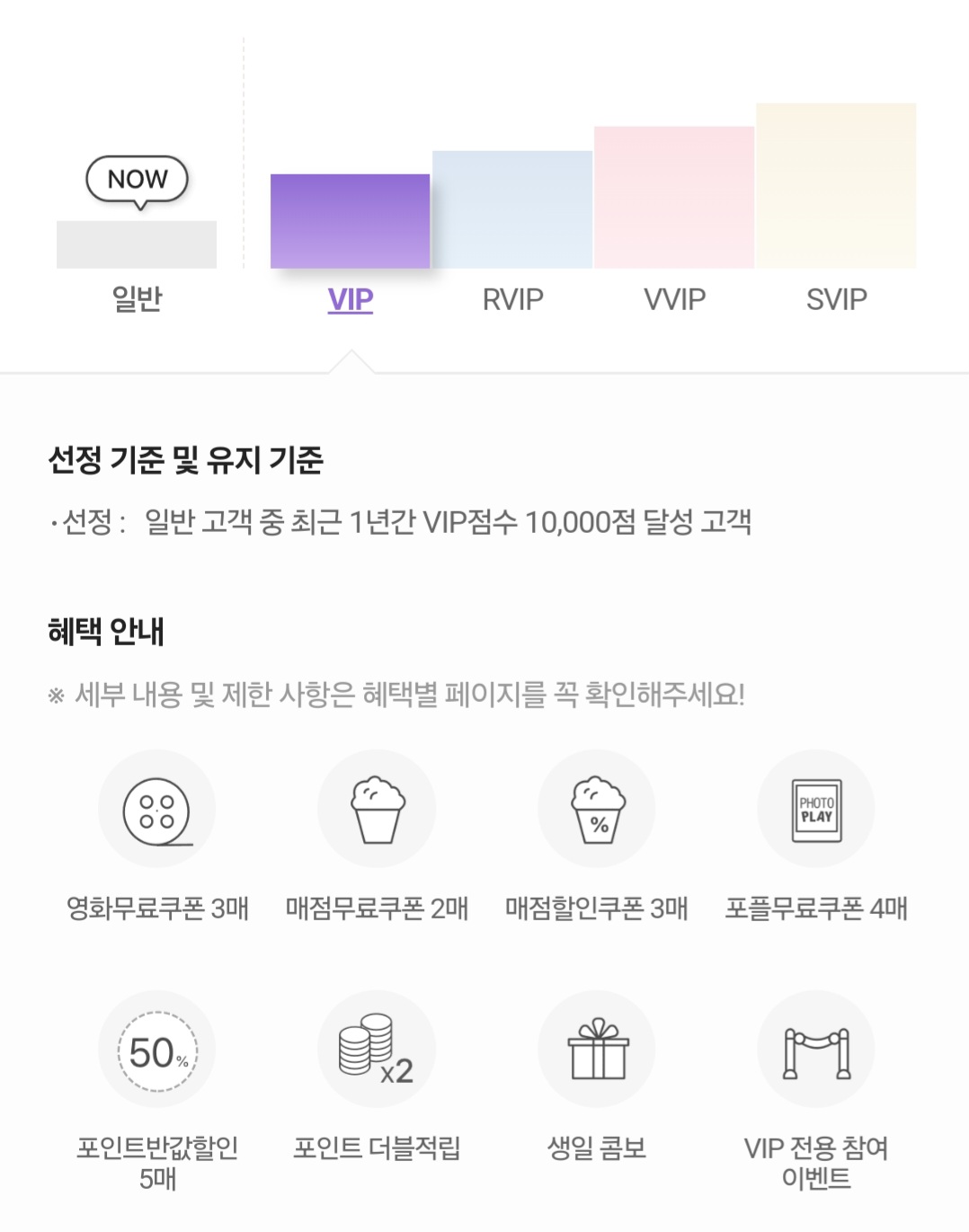
Task: Select the film reel icon for 영화무료쿠폰
Action: coord(158,808)
